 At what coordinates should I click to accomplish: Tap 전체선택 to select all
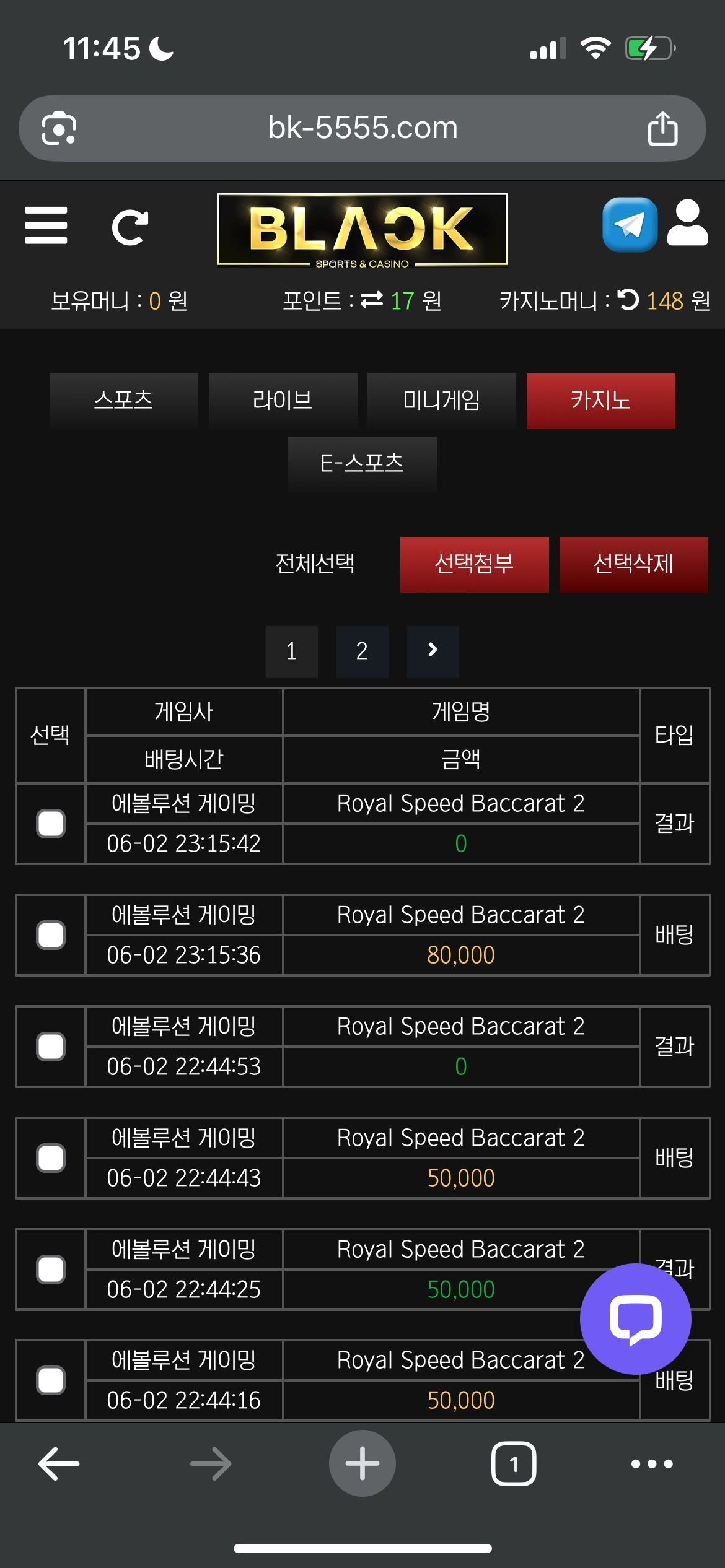pos(315,564)
